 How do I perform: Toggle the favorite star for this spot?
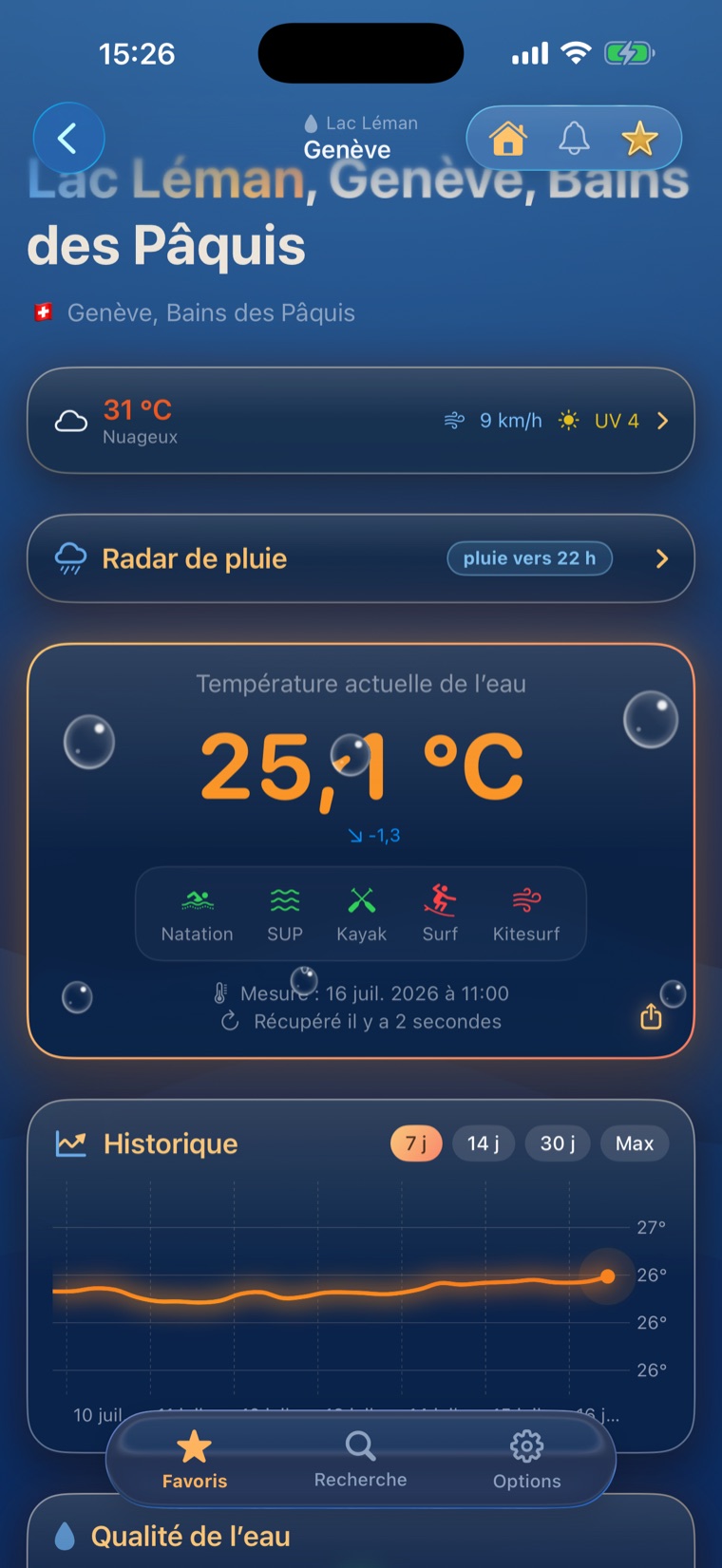pos(639,139)
